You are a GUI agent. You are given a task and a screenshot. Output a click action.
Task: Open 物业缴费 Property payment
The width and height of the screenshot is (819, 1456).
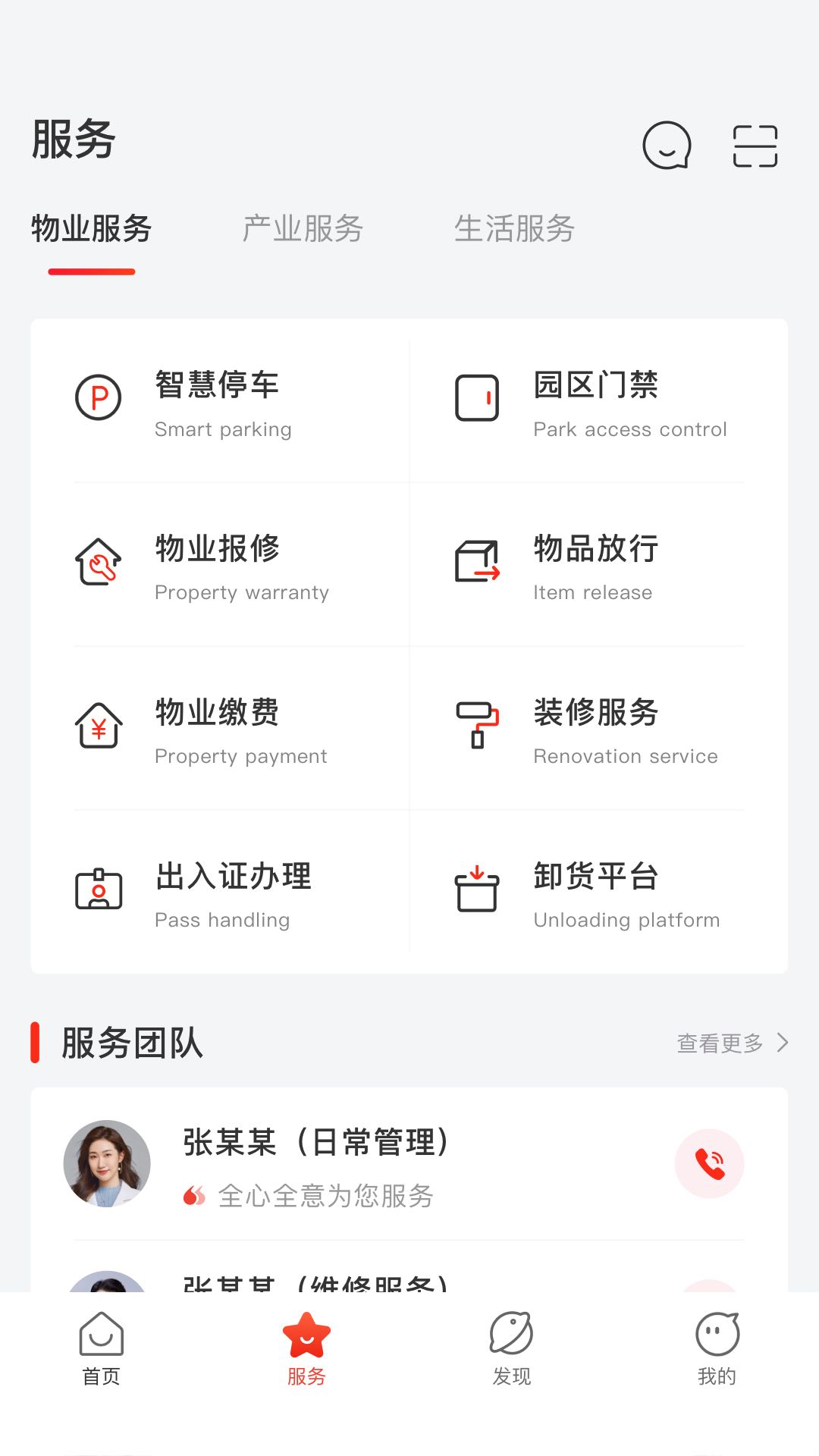[x=220, y=730]
